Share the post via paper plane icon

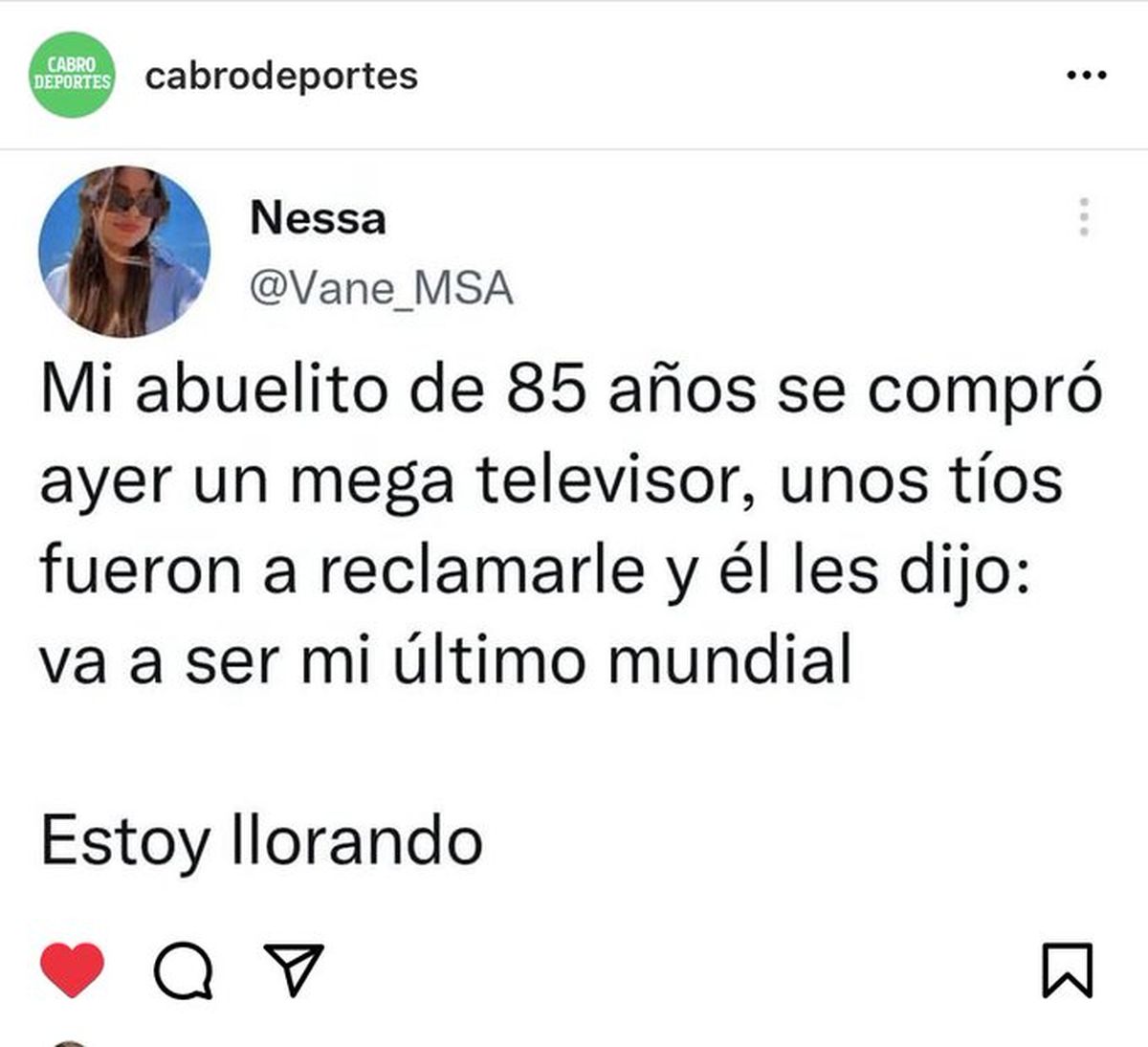(x=293, y=969)
